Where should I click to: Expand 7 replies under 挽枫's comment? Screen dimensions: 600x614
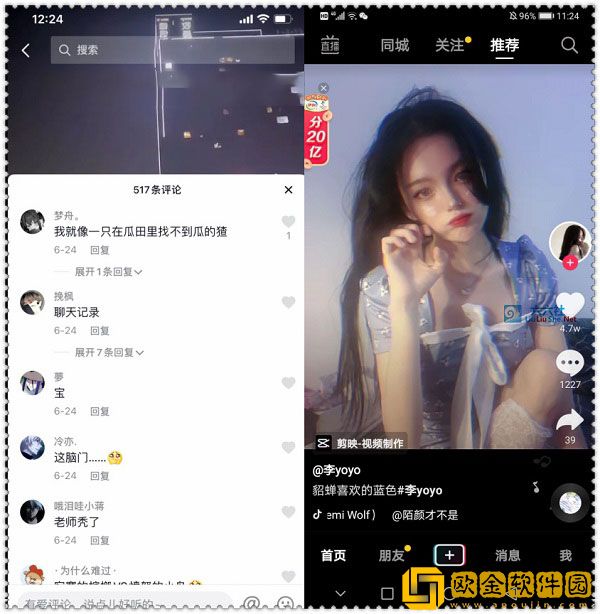pyautogui.click(x=108, y=352)
